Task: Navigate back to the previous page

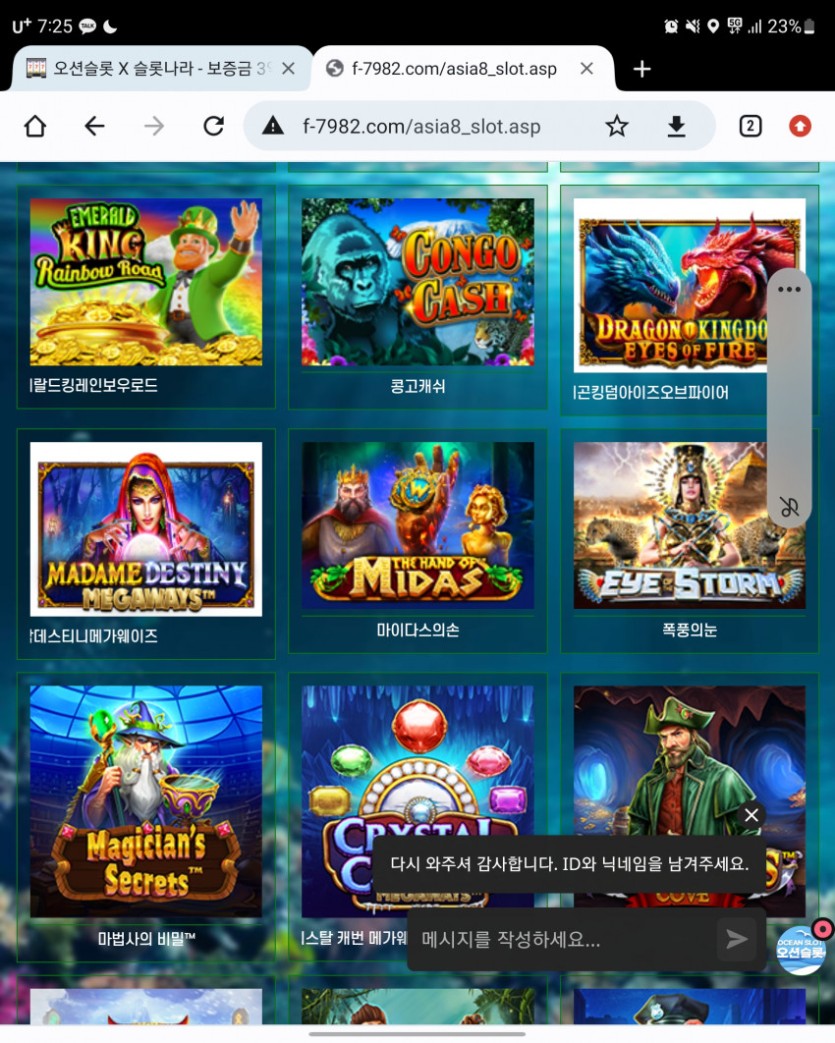Action: point(94,126)
